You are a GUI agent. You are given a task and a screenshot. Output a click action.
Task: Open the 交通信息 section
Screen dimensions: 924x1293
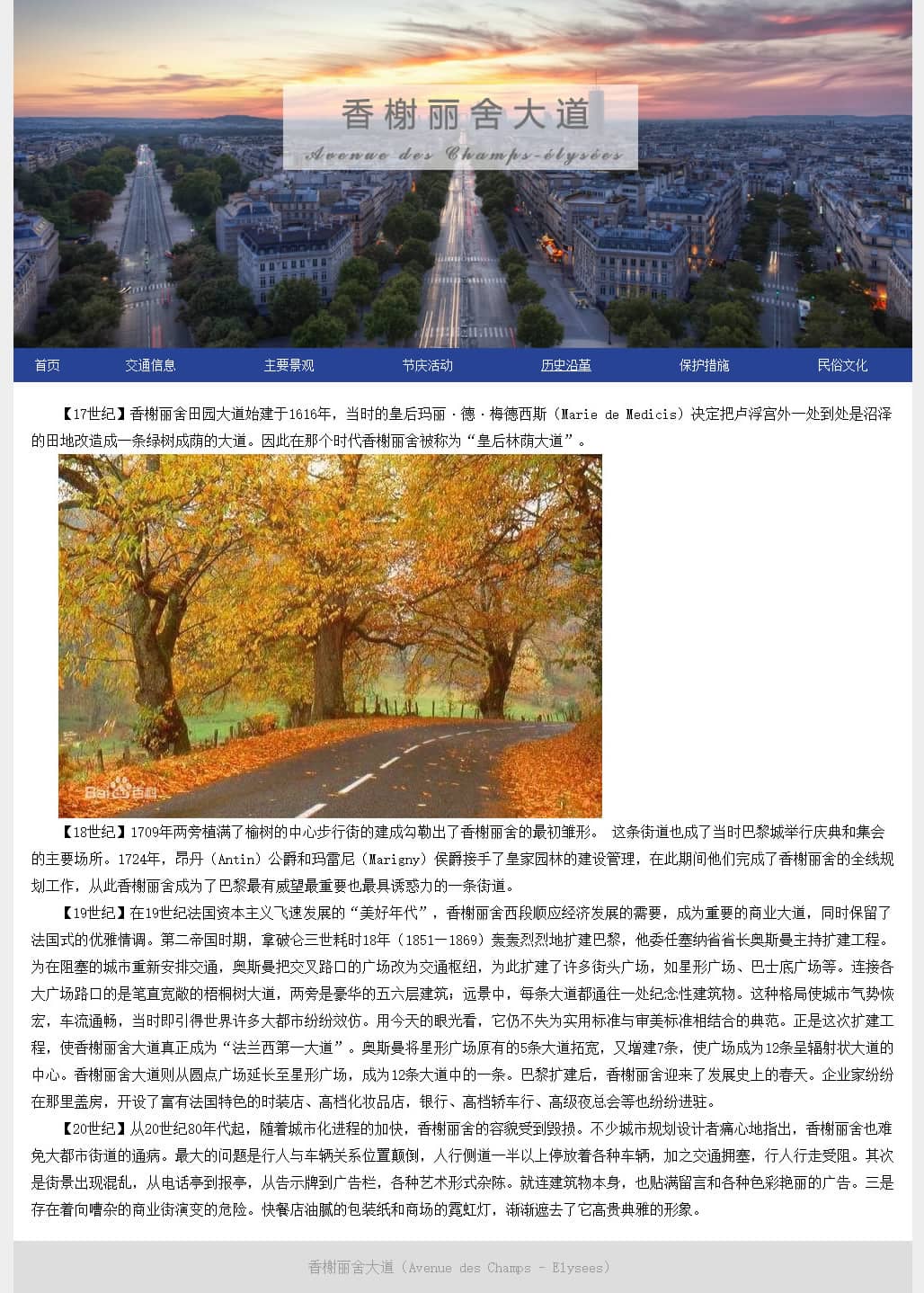coord(150,365)
